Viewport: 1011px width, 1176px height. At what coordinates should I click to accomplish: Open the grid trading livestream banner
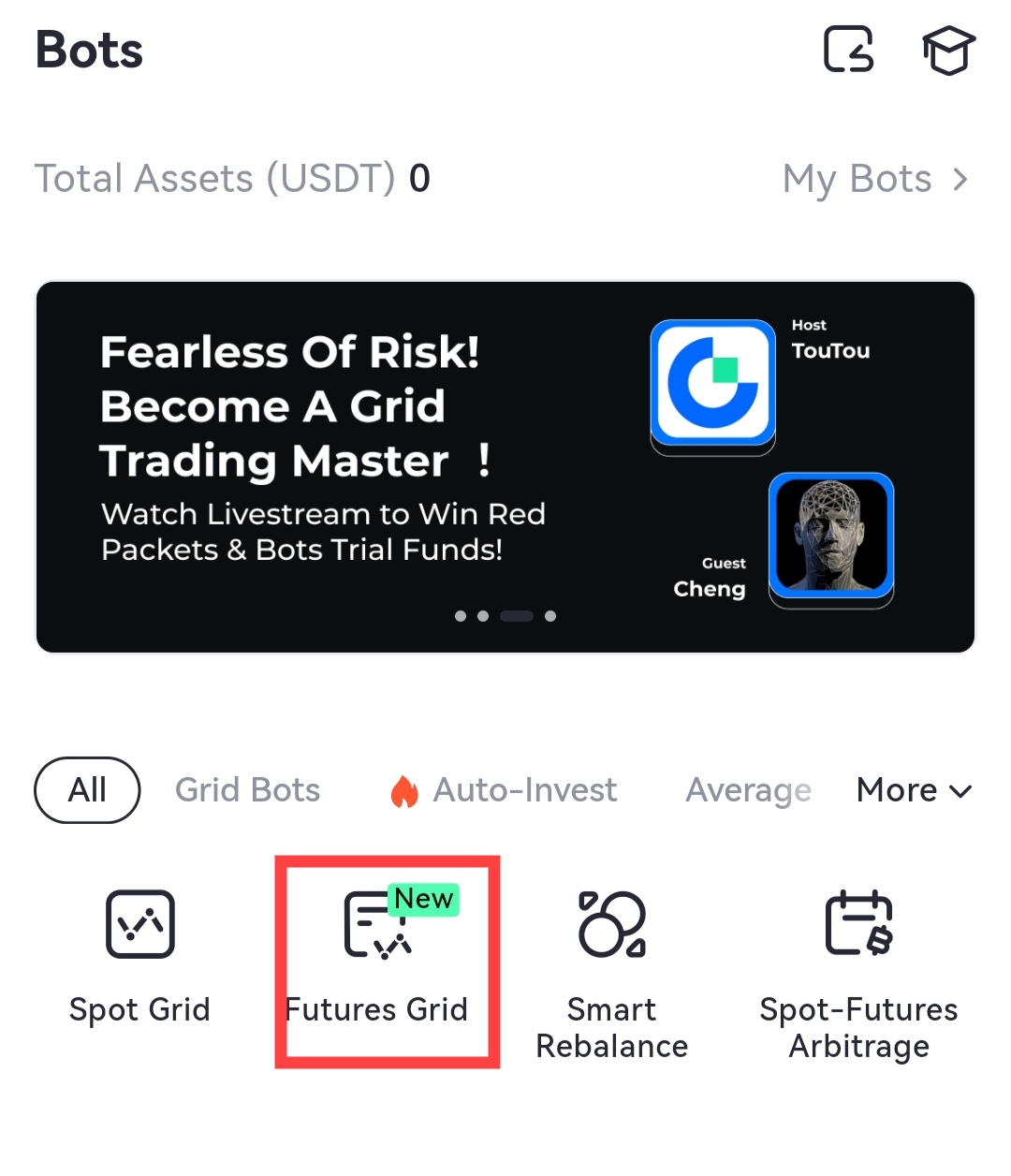pos(505,466)
